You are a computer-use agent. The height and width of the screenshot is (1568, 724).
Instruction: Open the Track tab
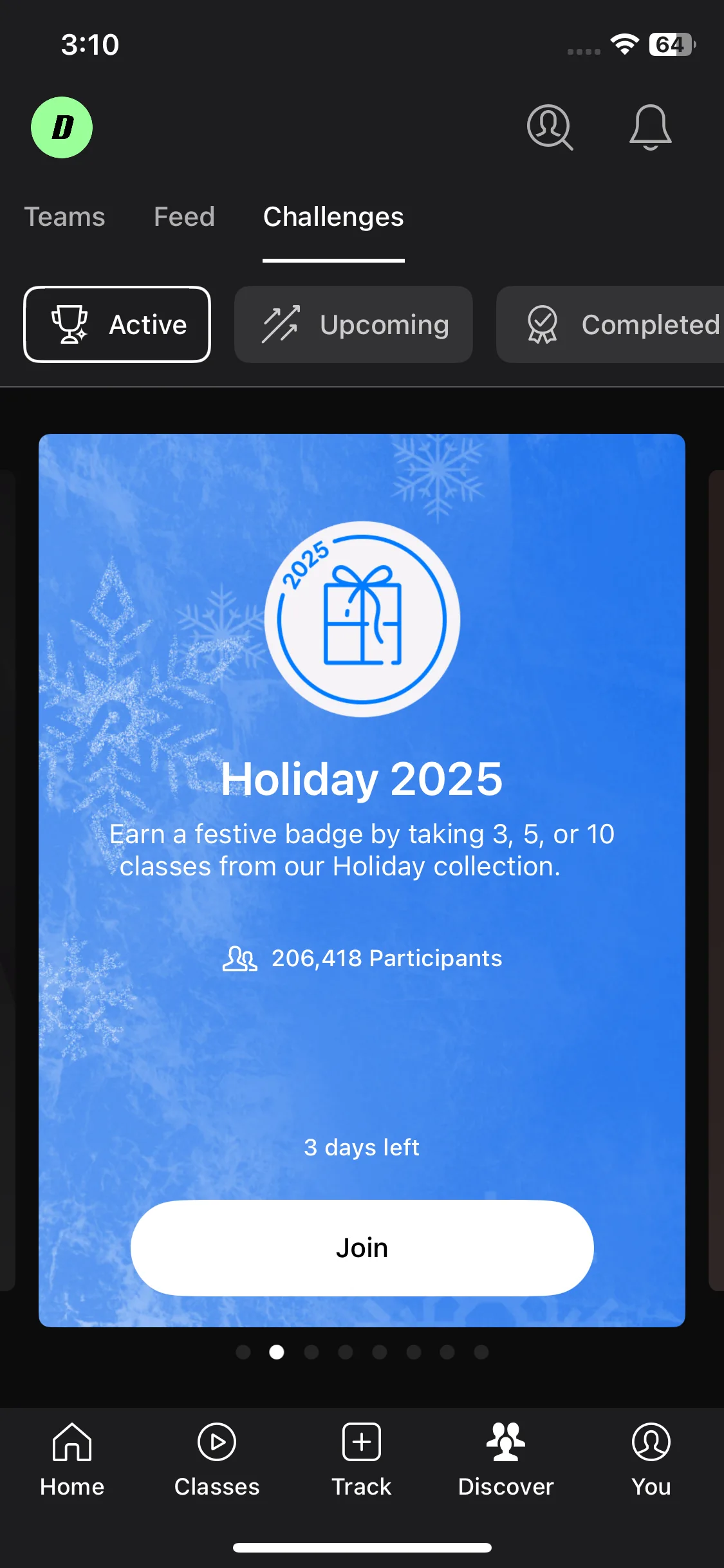click(362, 1460)
